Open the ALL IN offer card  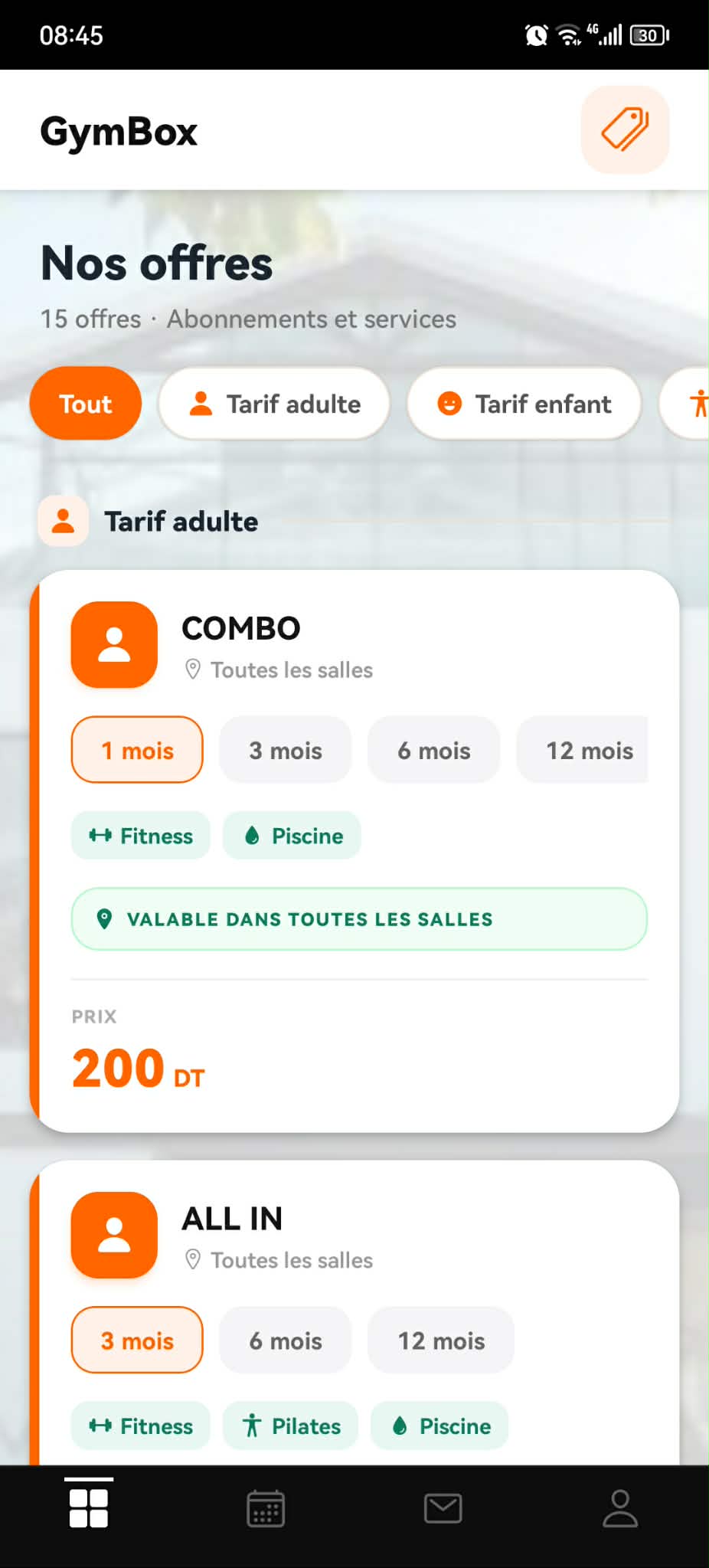click(354, 1313)
